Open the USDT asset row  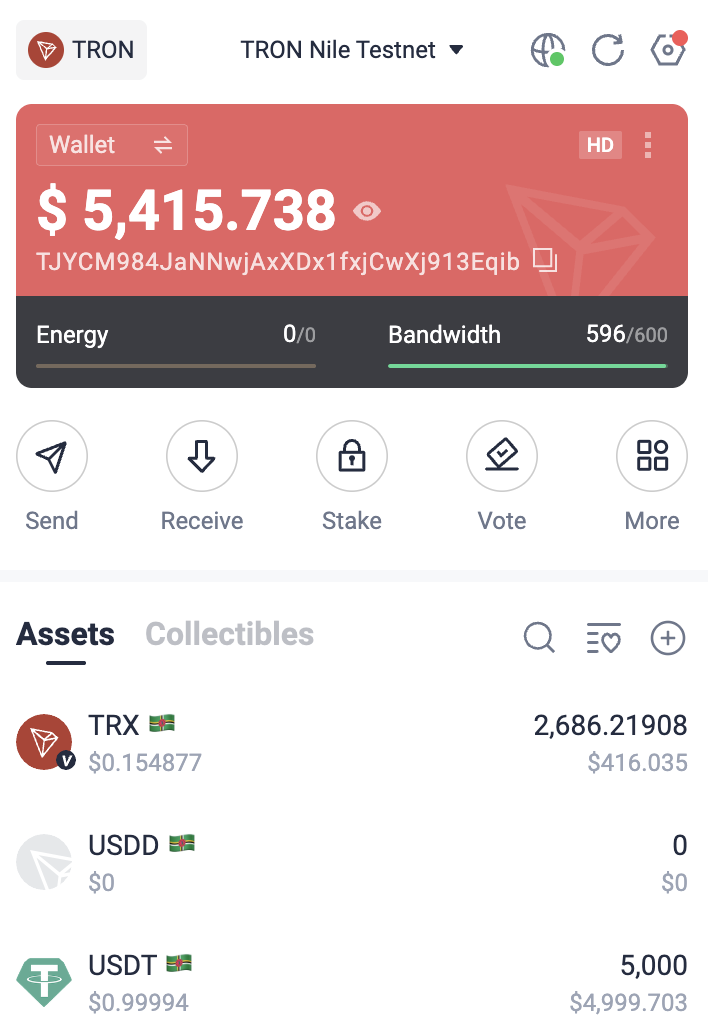[x=352, y=983]
